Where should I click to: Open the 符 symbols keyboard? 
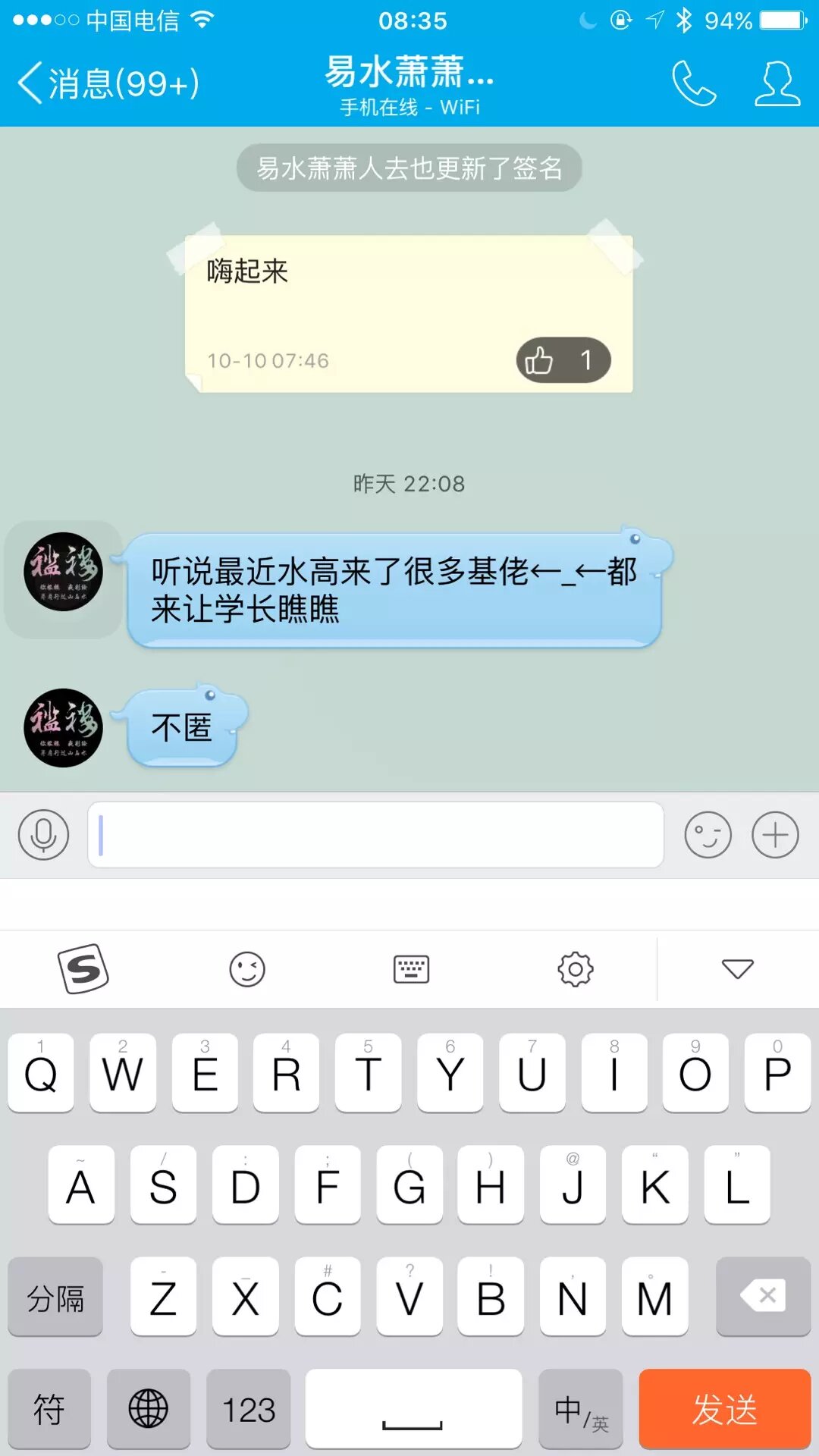click(49, 1409)
